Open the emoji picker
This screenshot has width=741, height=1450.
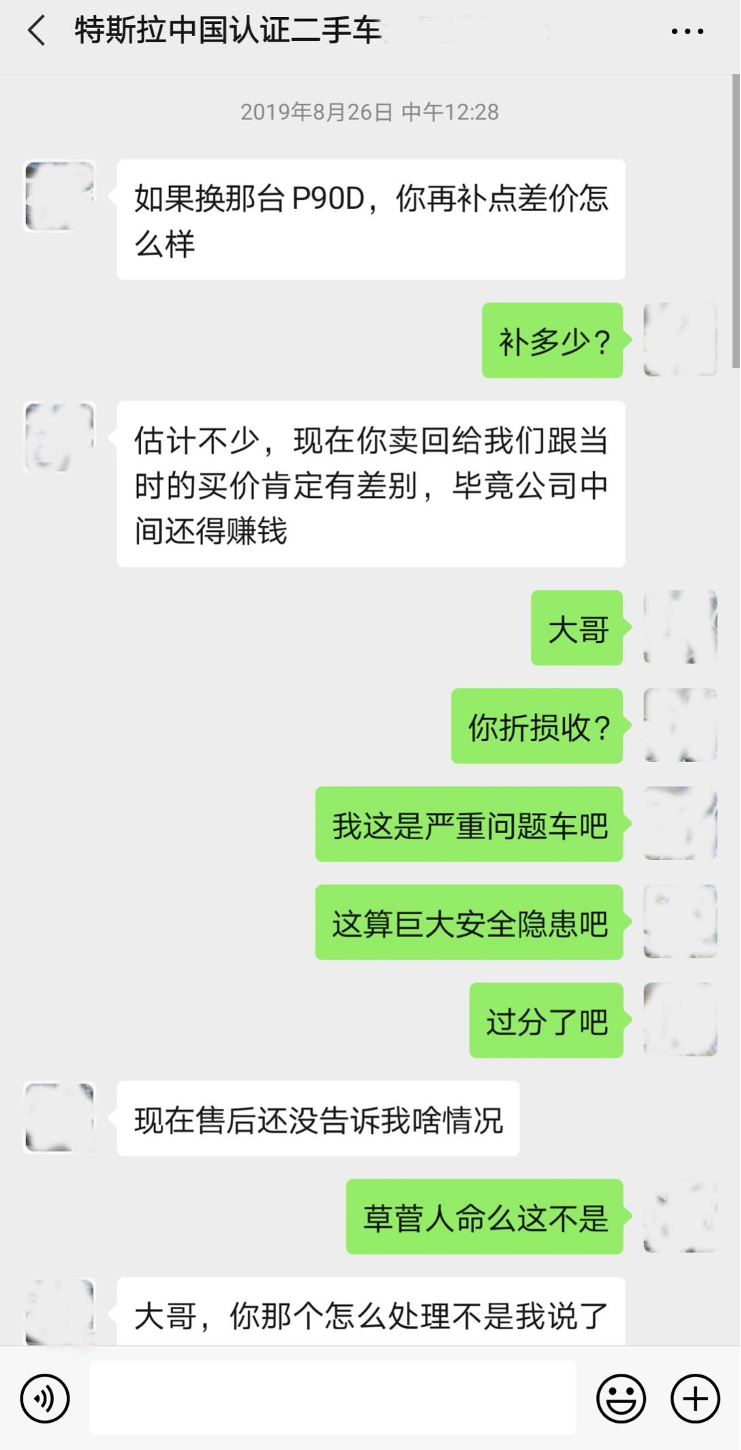point(621,1396)
